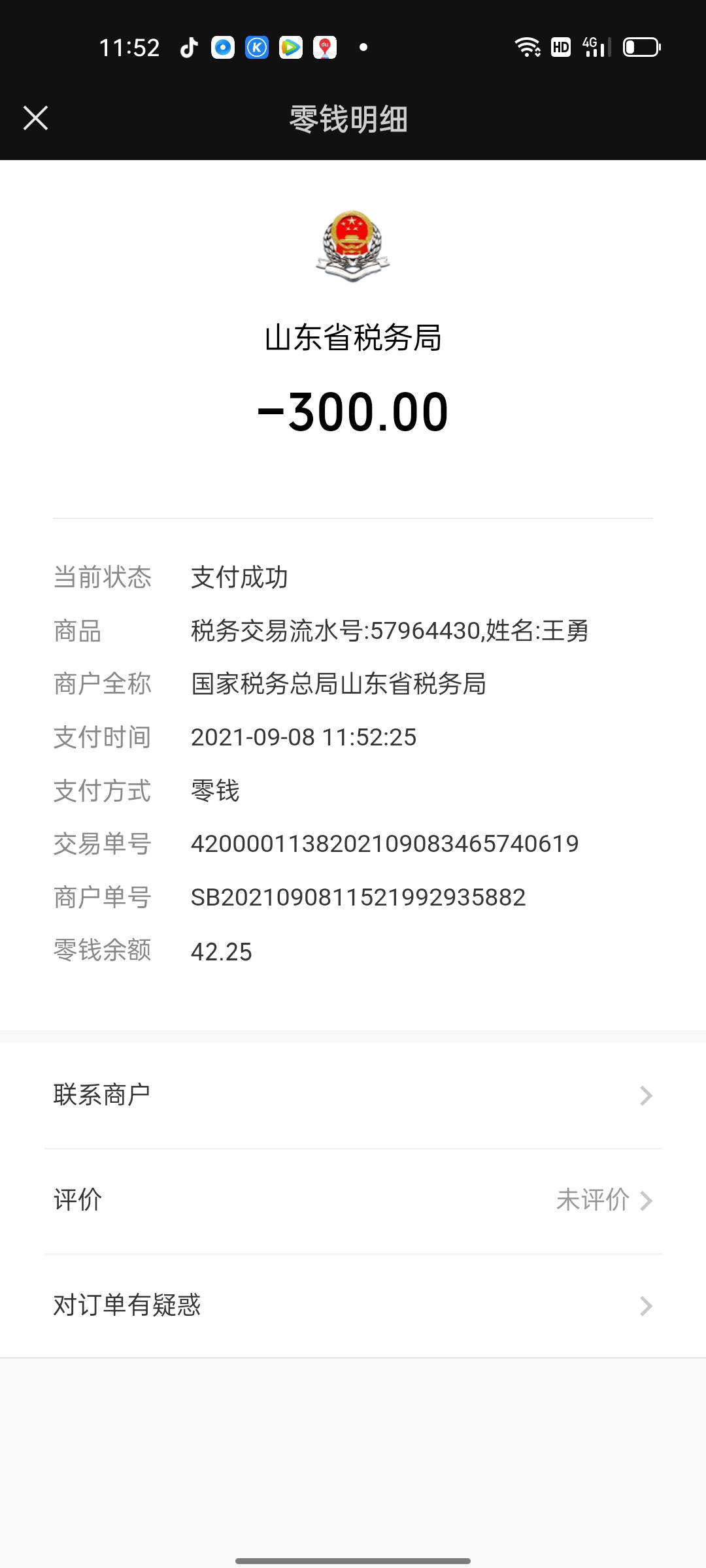Viewport: 706px width, 1568px height.
Task: Open 对订单有疑惑 help row
Action: 353,1305
